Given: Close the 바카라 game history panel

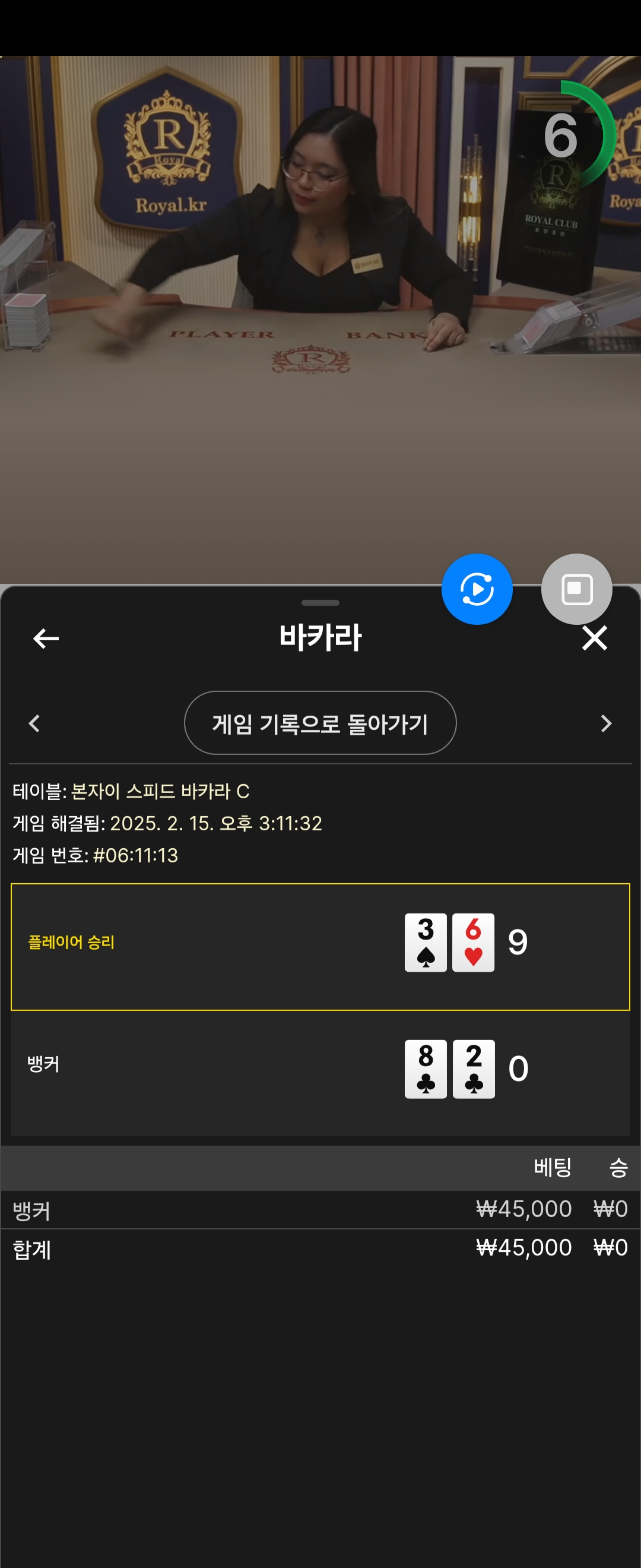Looking at the screenshot, I should tap(594, 638).
